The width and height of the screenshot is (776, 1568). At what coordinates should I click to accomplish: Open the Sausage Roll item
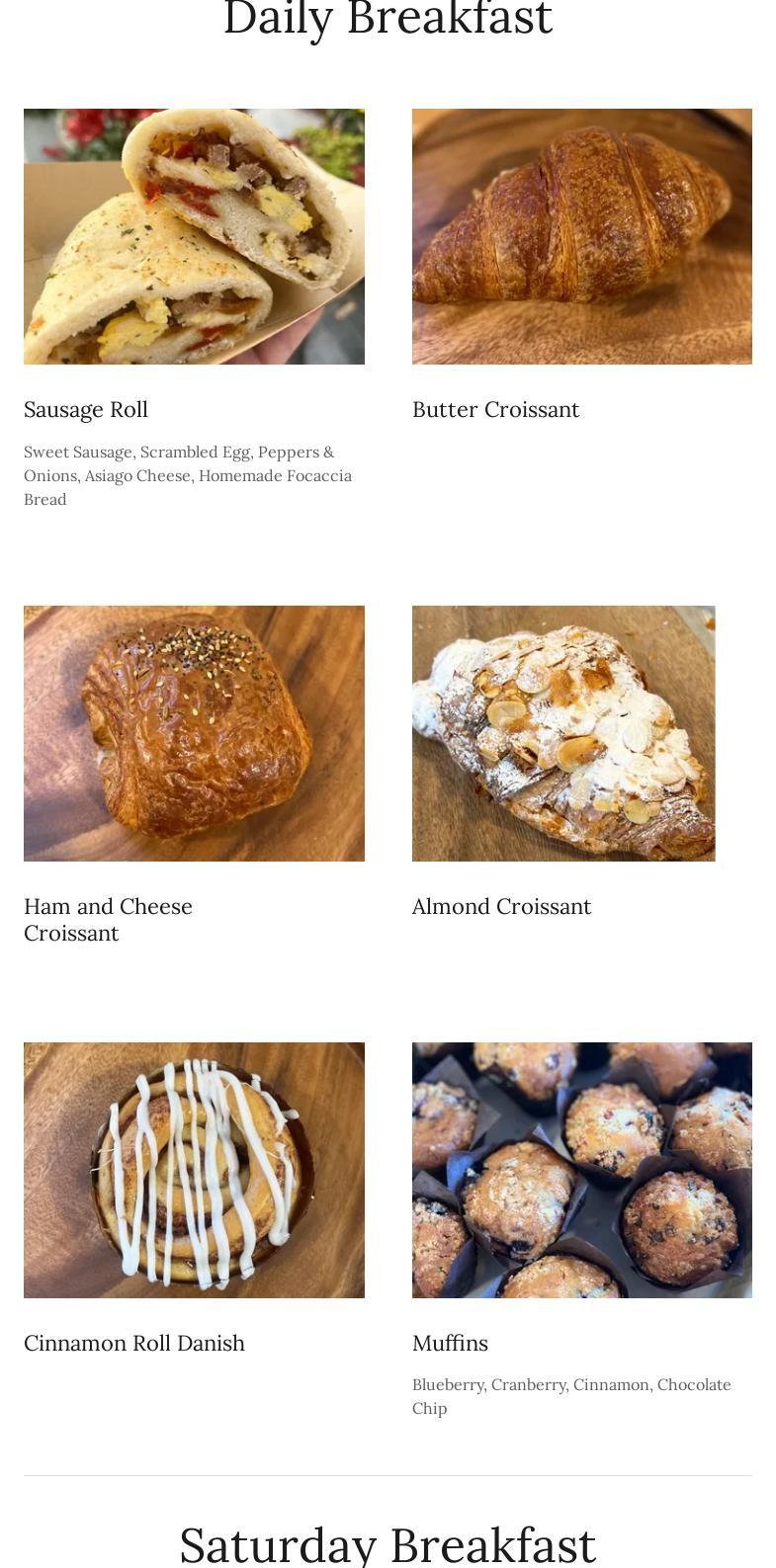tap(86, 409)
